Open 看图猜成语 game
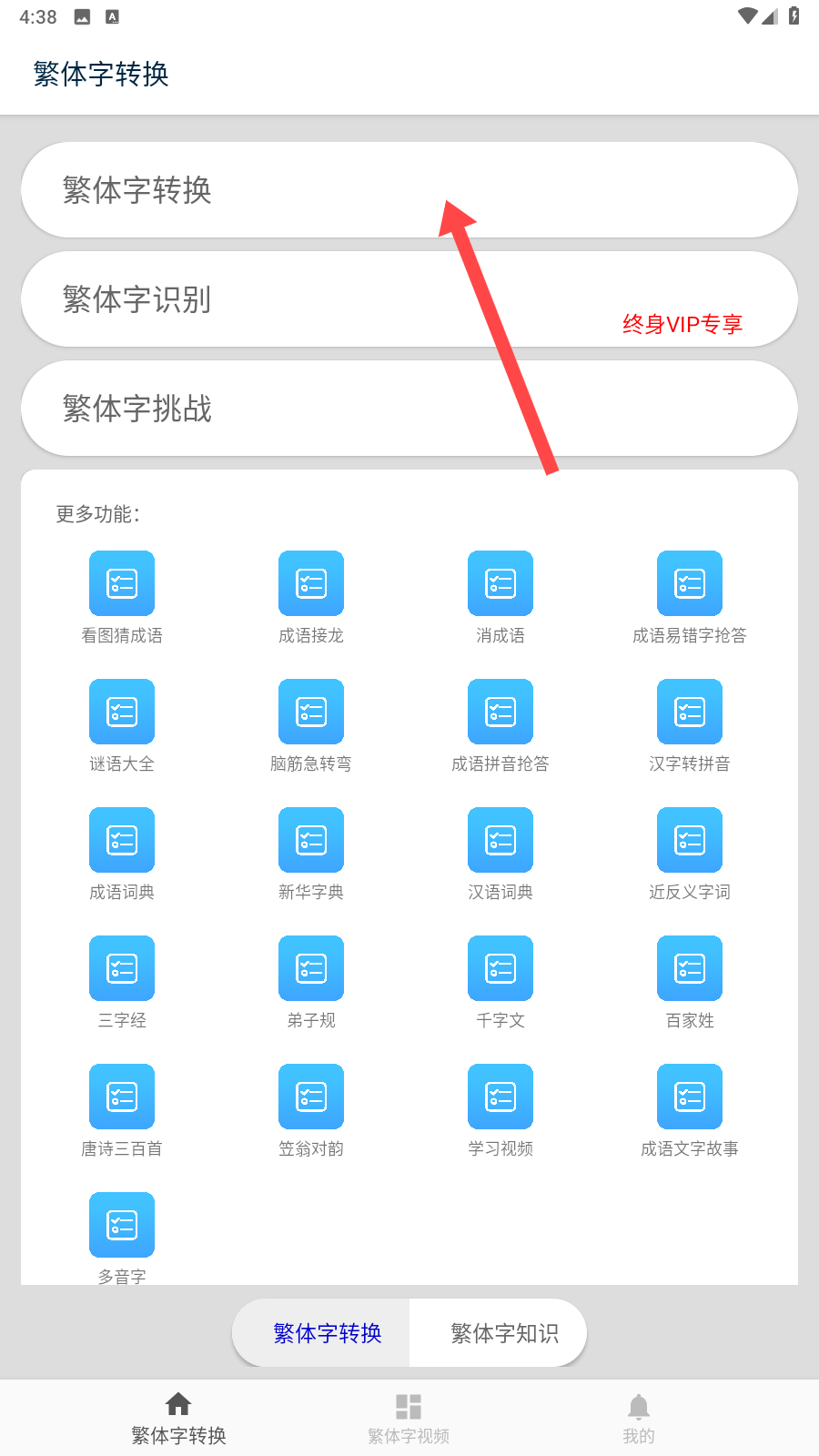The height and width of the screenshot is (1456, 819). [x=122, y=597]
